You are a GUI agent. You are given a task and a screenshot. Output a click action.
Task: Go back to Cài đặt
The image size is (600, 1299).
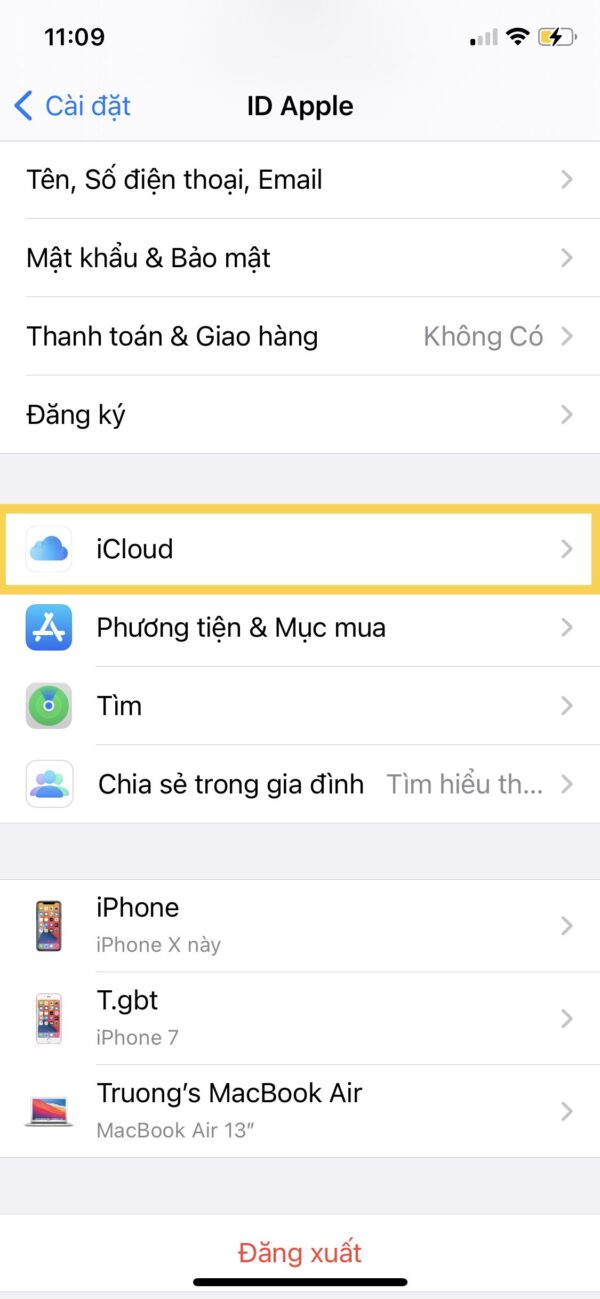74,105
